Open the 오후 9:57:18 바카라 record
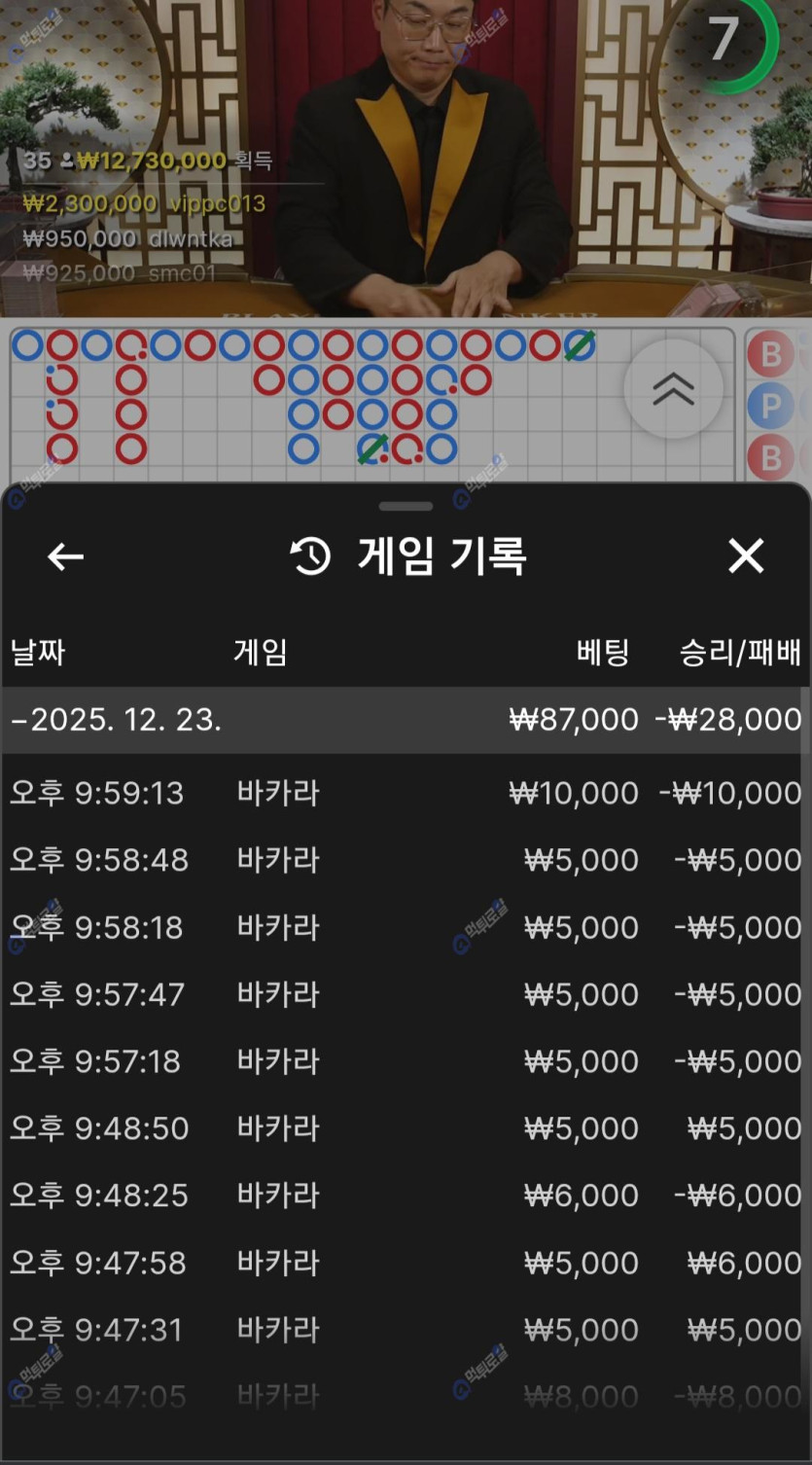 [x=405, y=1061]
